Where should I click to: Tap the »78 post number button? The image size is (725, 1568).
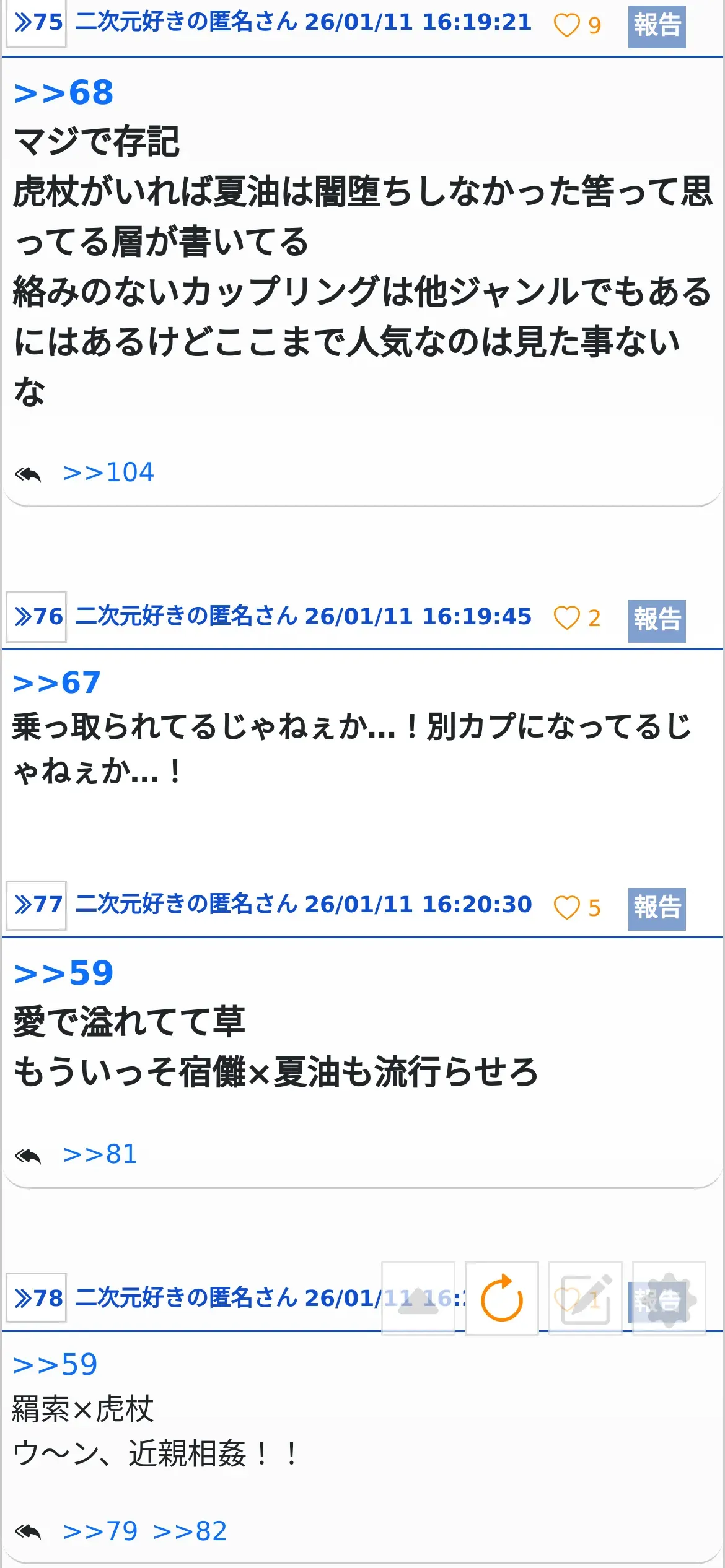pos(36,1297)
